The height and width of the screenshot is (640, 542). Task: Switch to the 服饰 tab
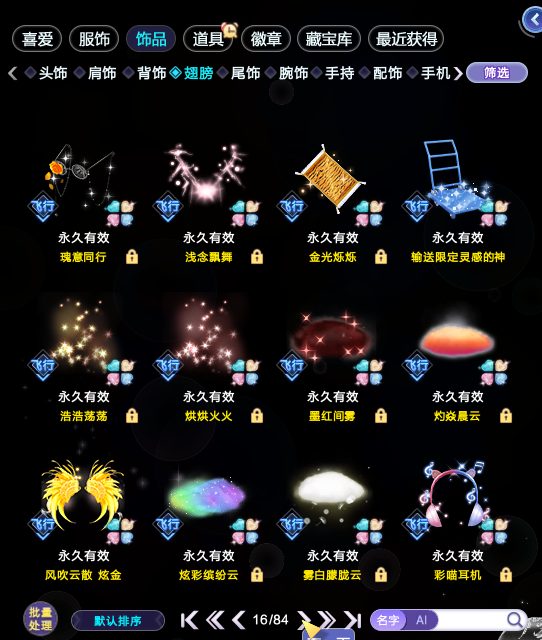94,39
